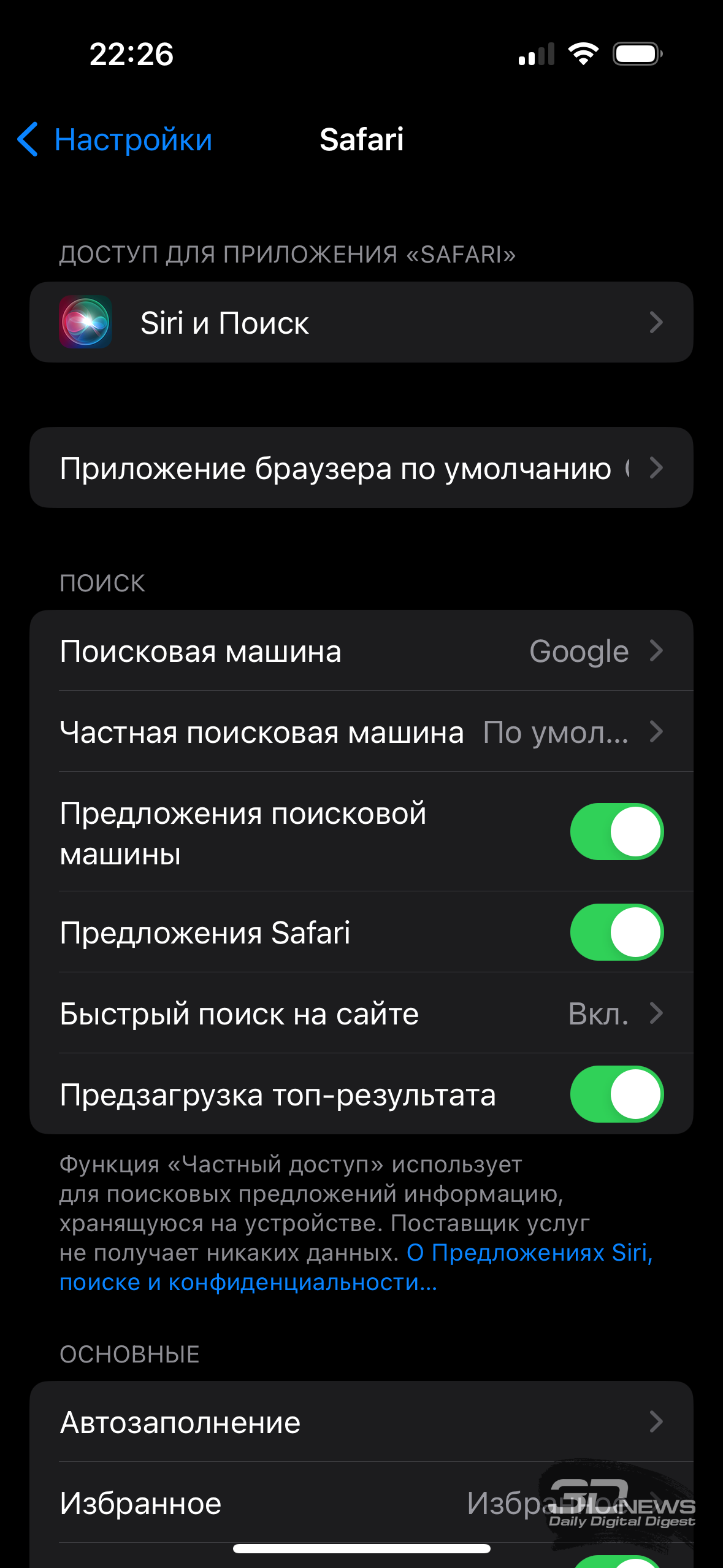Image resolution: width=723 pixels, height=1568 pixels.
Task: Open link О Предложениях Siri, поиске и конфиденциальности
Action: coord(356,1268)
